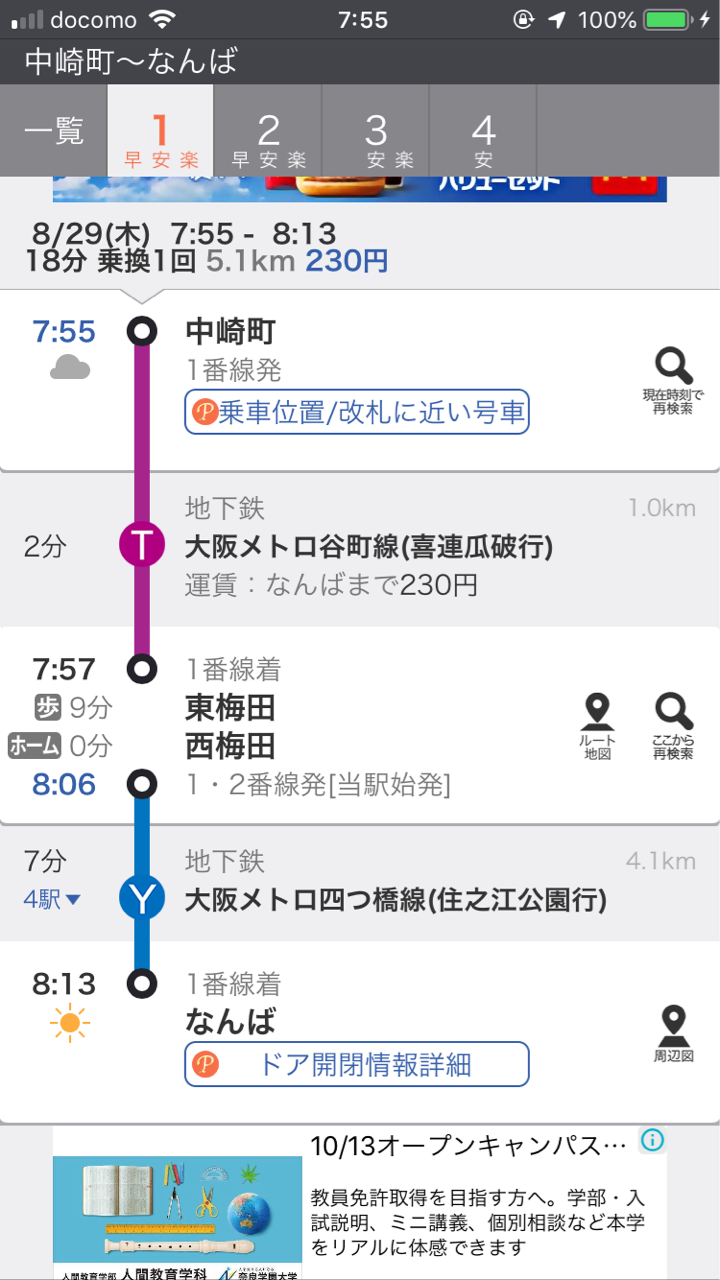
Task: Open ドア開閉情報詳細 for なんば
Action: pyautogui.click(x=357, y=1064)
